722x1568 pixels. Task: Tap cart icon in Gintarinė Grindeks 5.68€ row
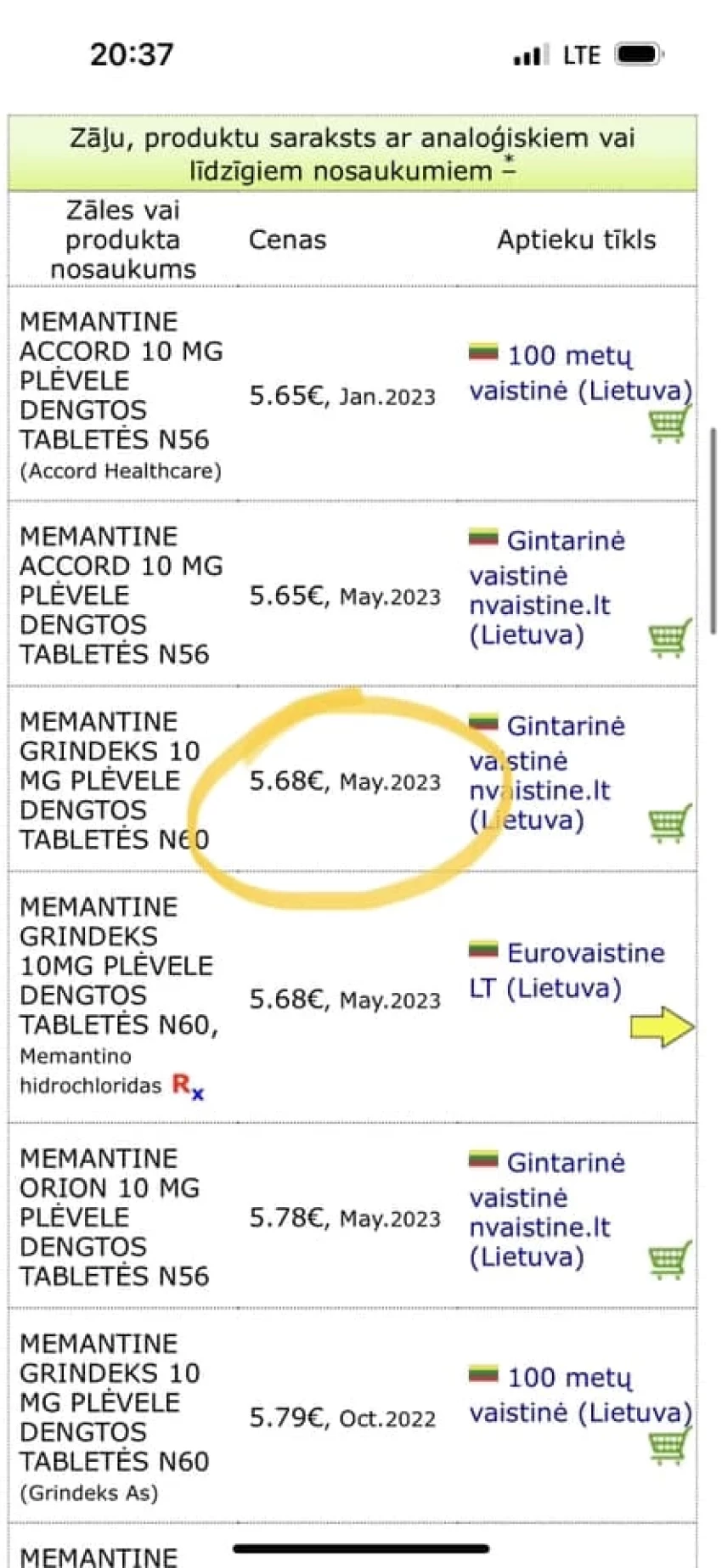670,824
